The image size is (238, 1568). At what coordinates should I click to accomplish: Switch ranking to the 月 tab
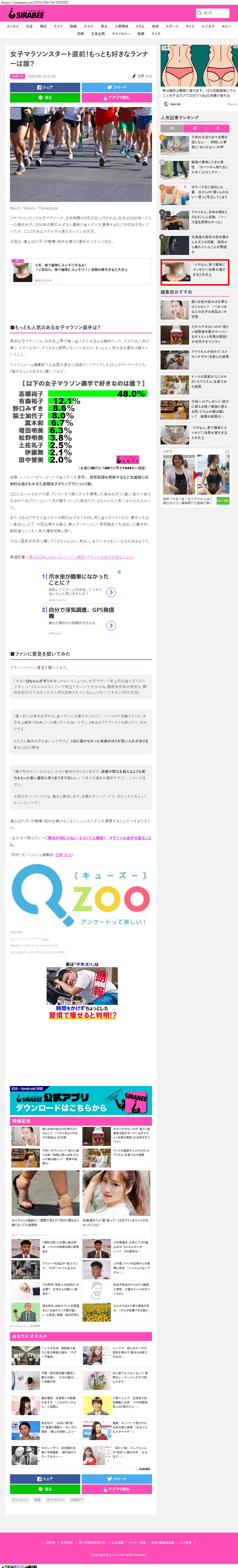(217, 128)
